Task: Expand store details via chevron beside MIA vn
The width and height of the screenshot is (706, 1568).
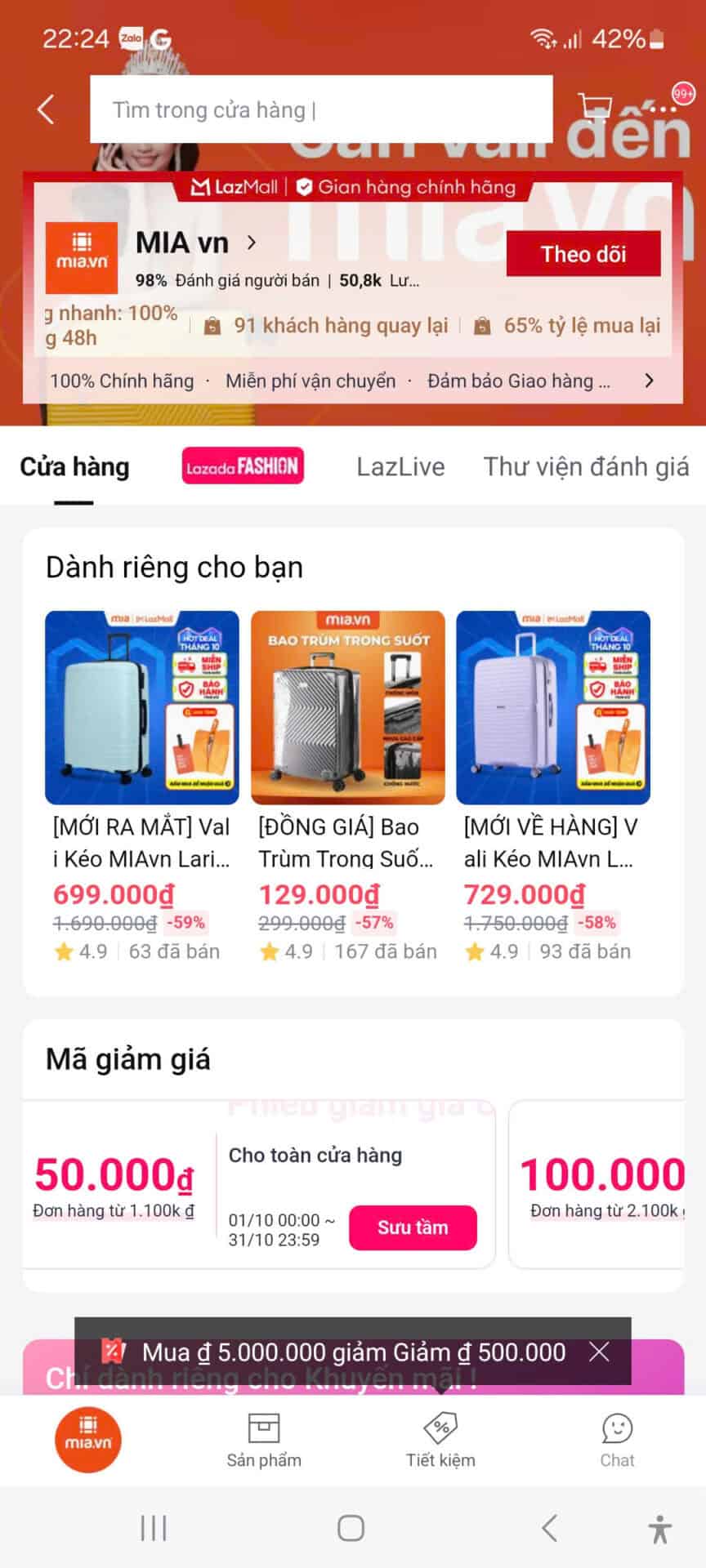Action: [x=251, y=243]
